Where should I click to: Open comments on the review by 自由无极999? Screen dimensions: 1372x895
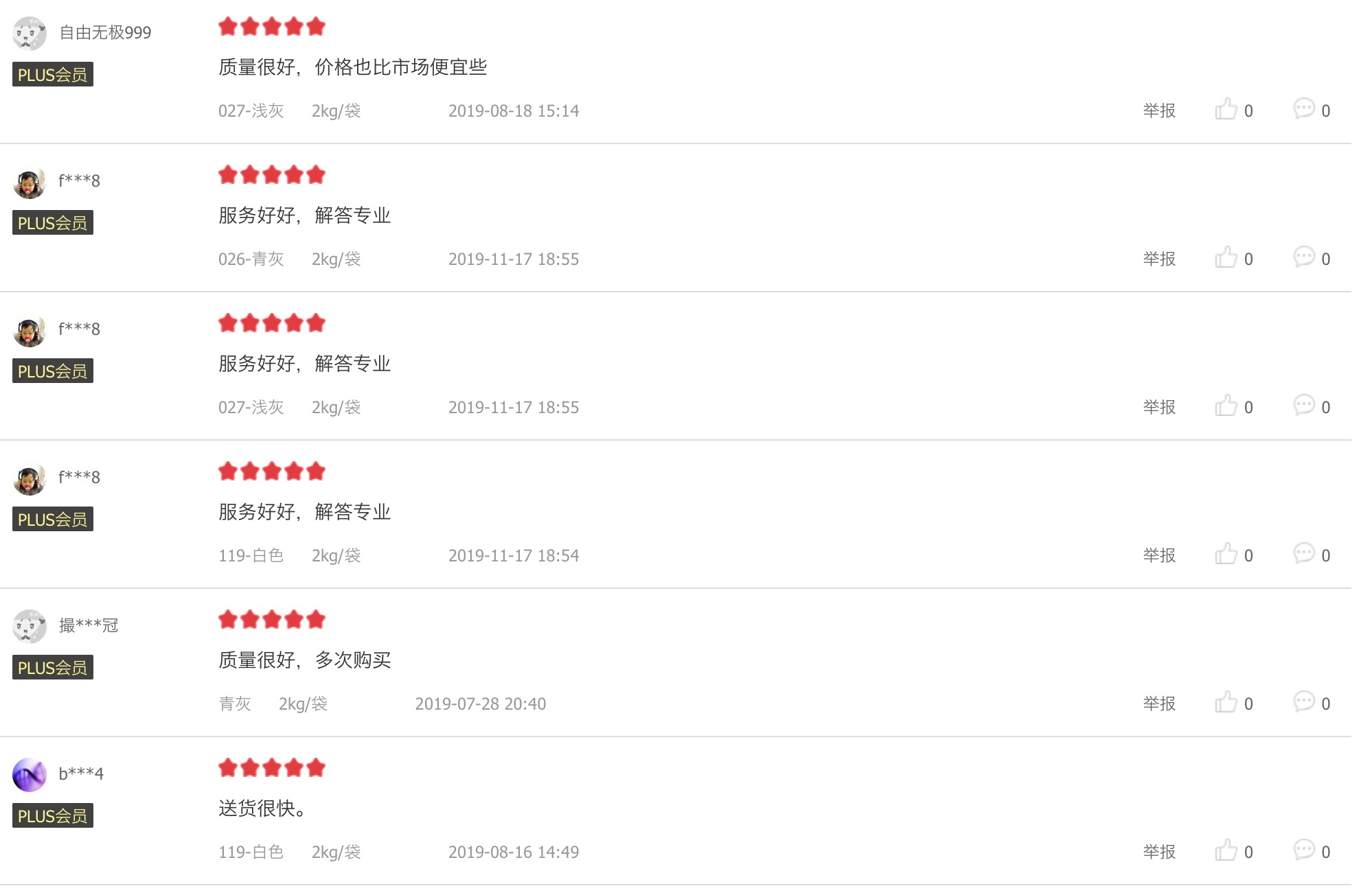coord(1304,110)
